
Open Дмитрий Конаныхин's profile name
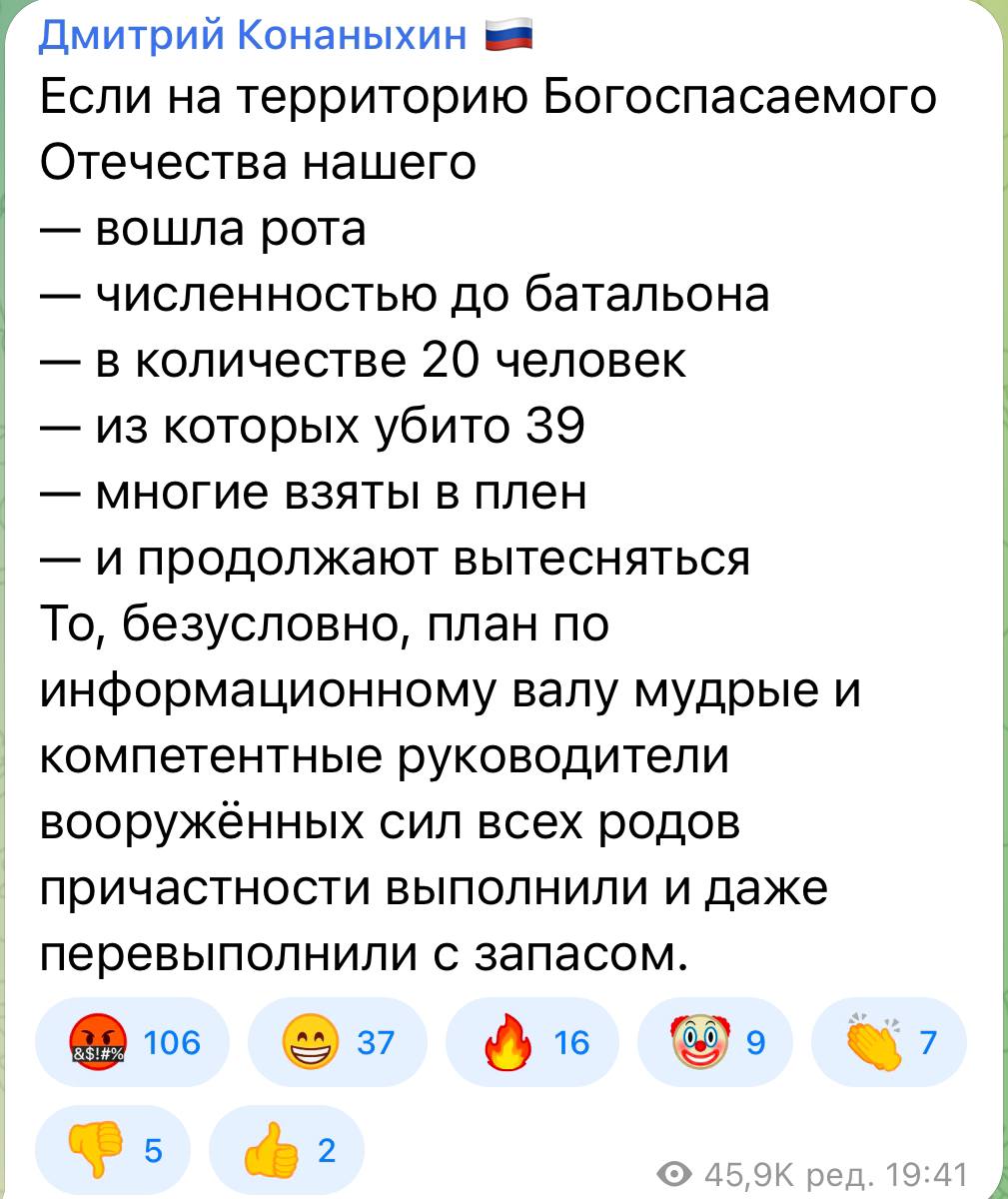255,35
